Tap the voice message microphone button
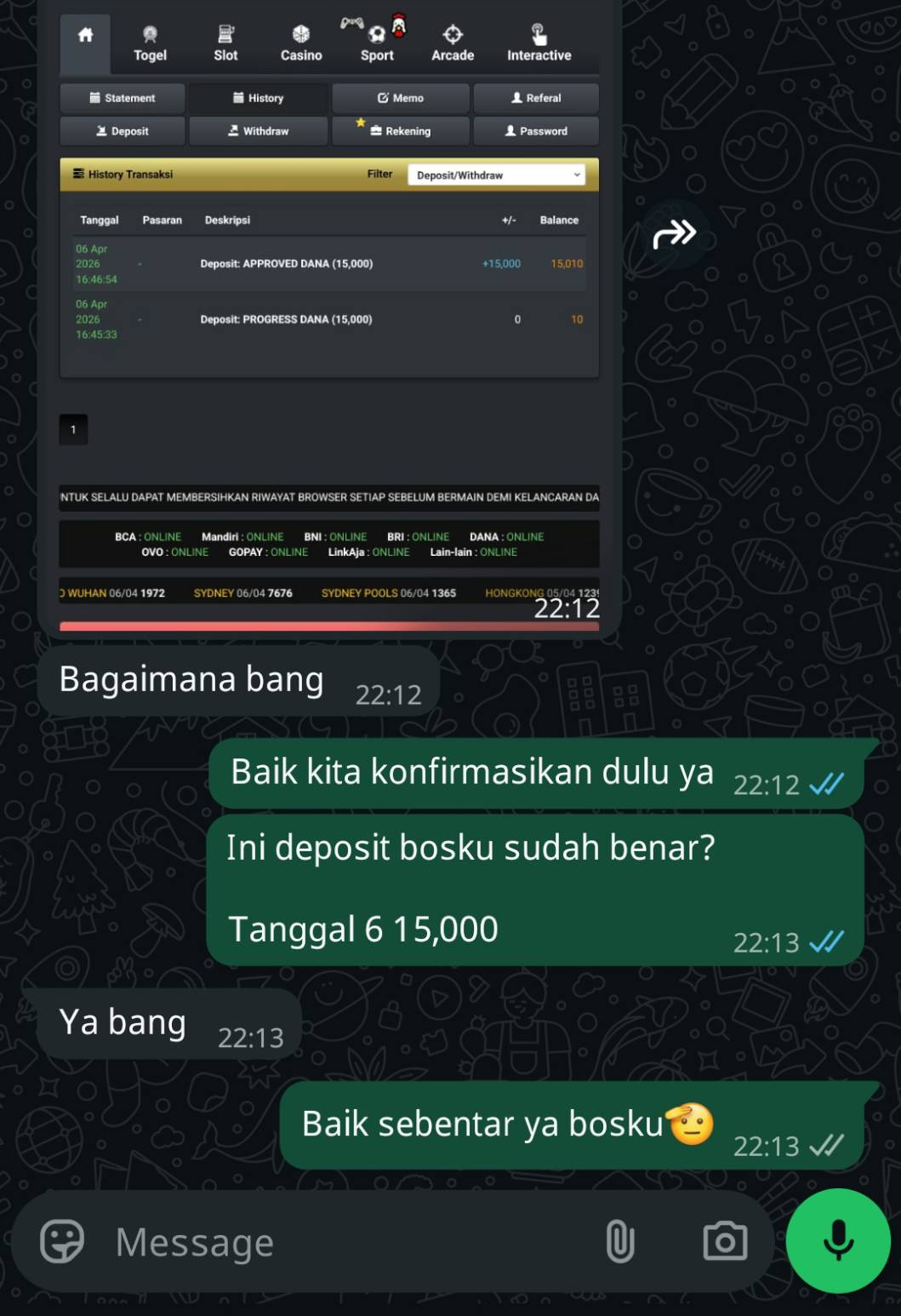Image resolution: width=901 pixels, height=1316 pixels. pos(838,1241)
